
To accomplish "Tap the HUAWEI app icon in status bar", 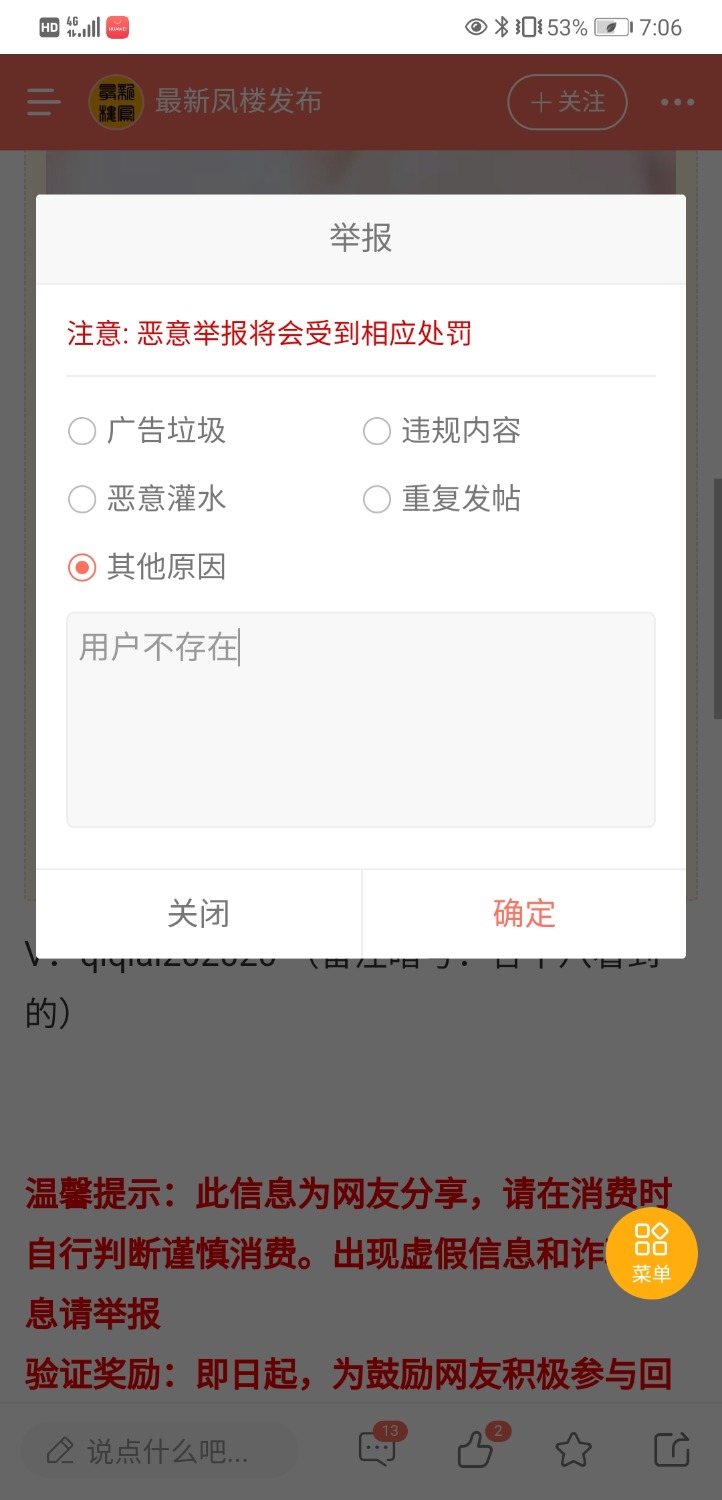I will 119,26.
